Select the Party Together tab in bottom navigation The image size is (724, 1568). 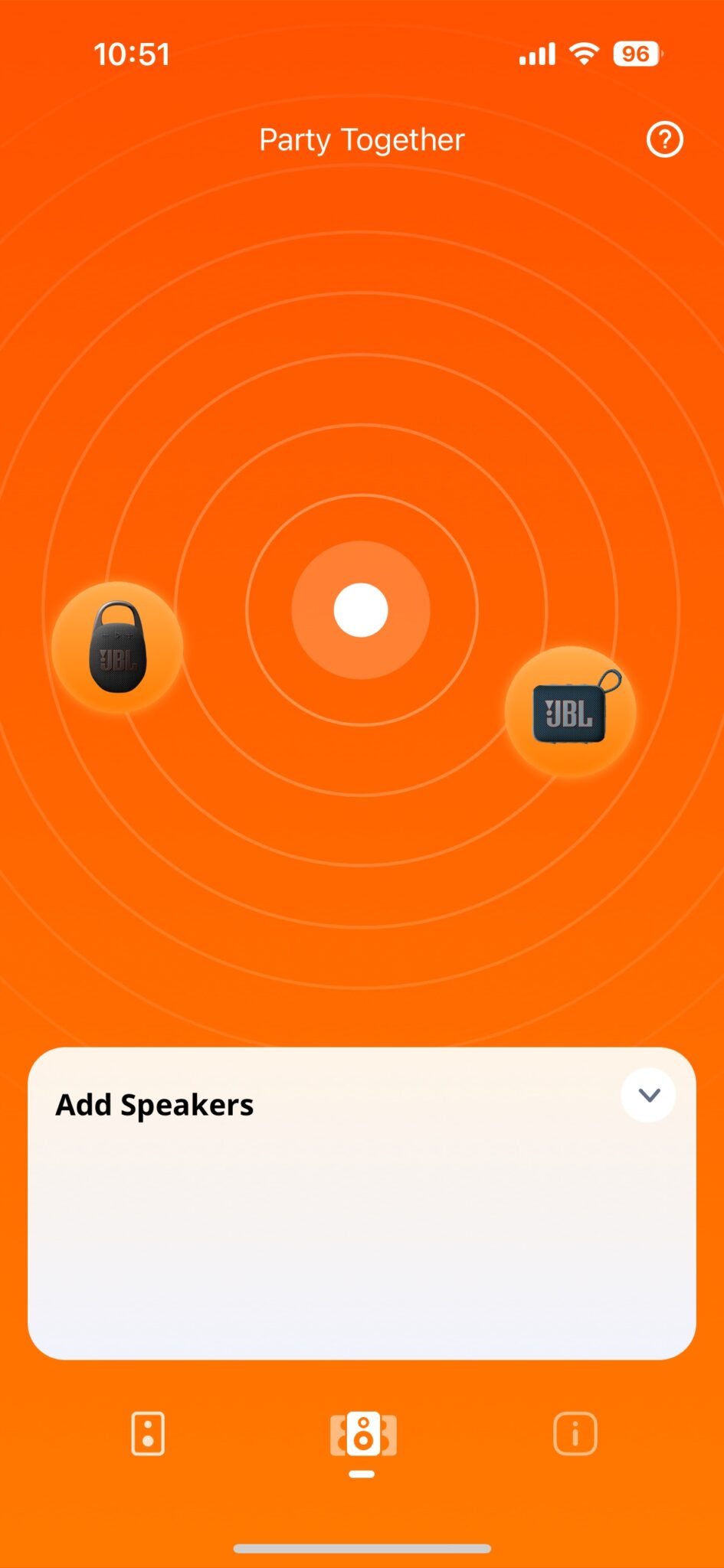coord(362,1435)
